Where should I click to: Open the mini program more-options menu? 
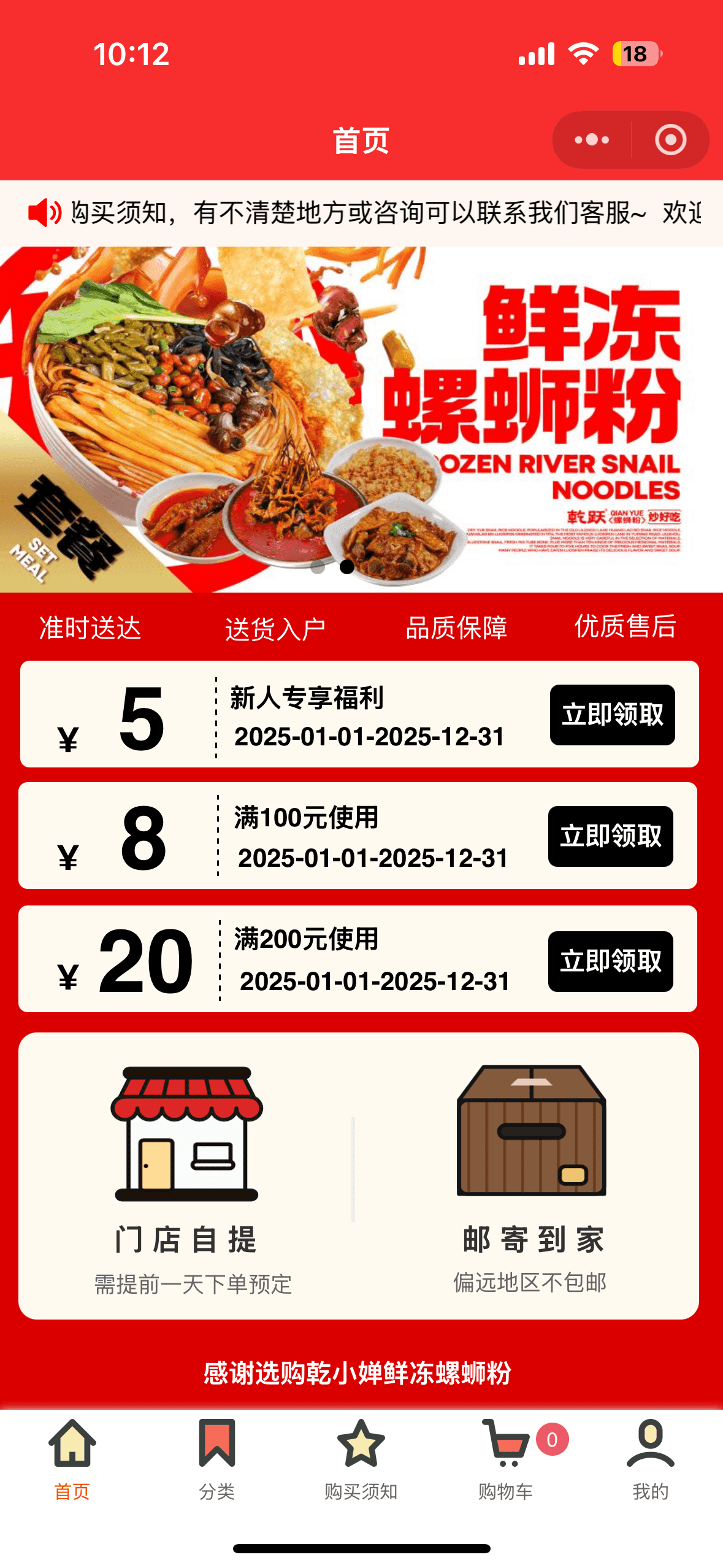(591, 140)
